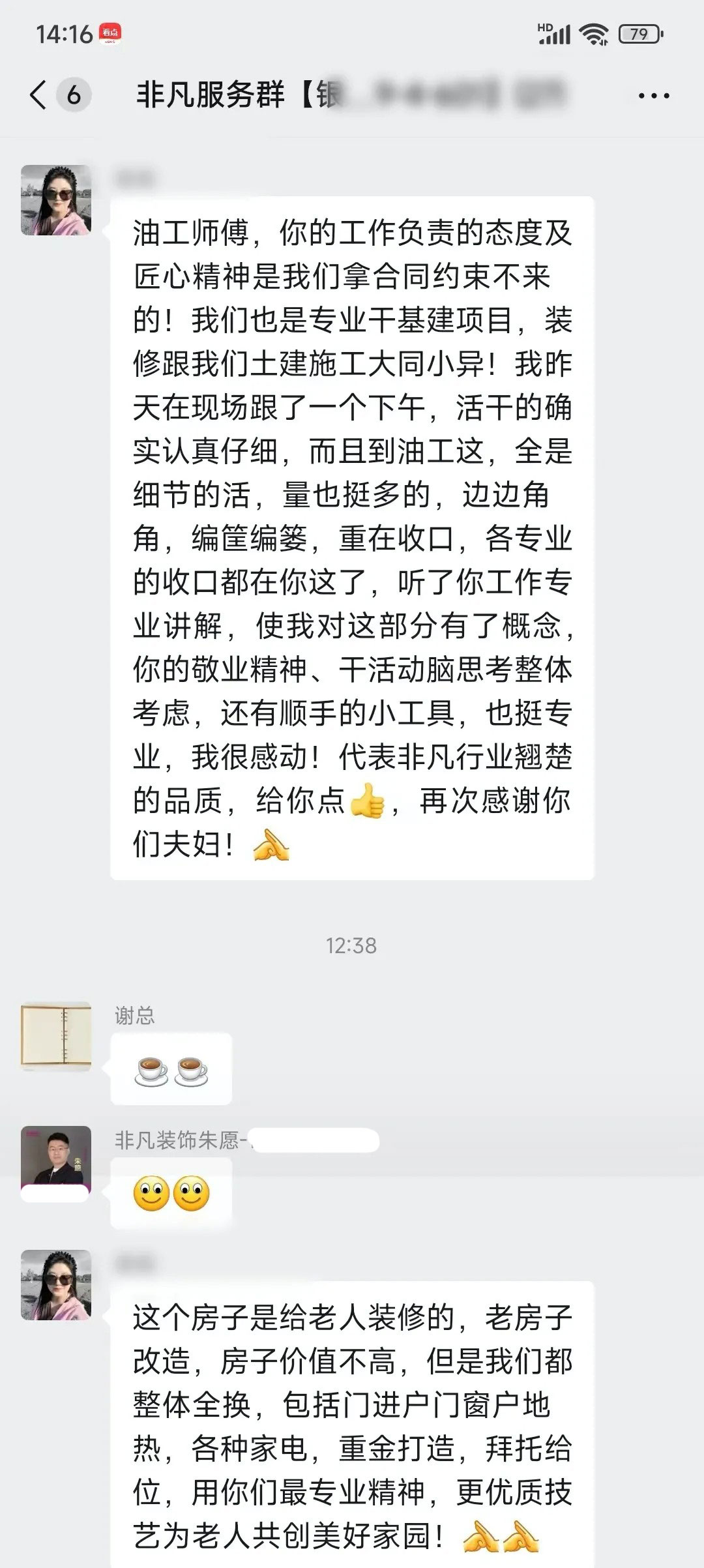Screen dimensions: 704x1568
Task: Open the group chat's three-dot menu
Action: 653,96
